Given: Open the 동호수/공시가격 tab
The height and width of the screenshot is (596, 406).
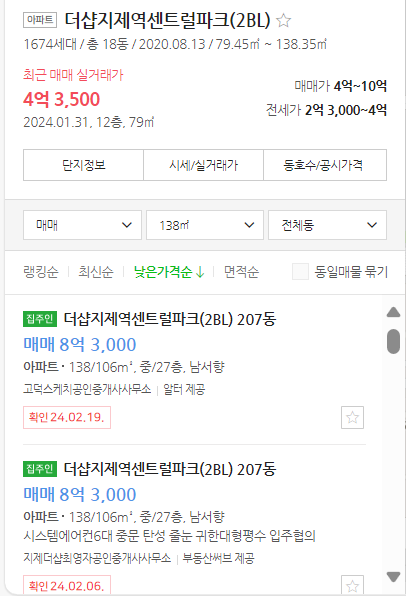Looking at the screenshot, I should (325, 165).
